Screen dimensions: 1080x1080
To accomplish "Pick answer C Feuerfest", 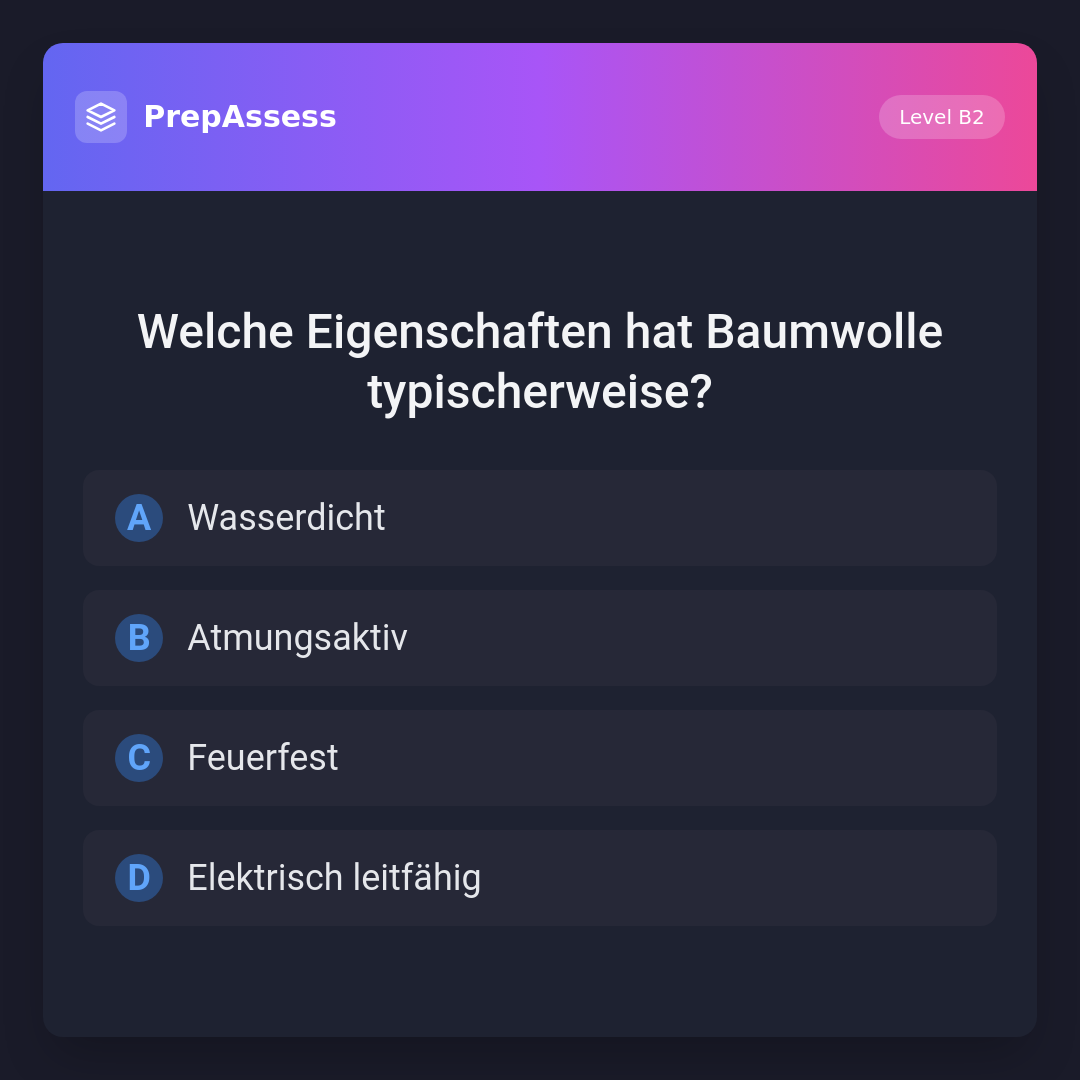I will pos(540,758).
